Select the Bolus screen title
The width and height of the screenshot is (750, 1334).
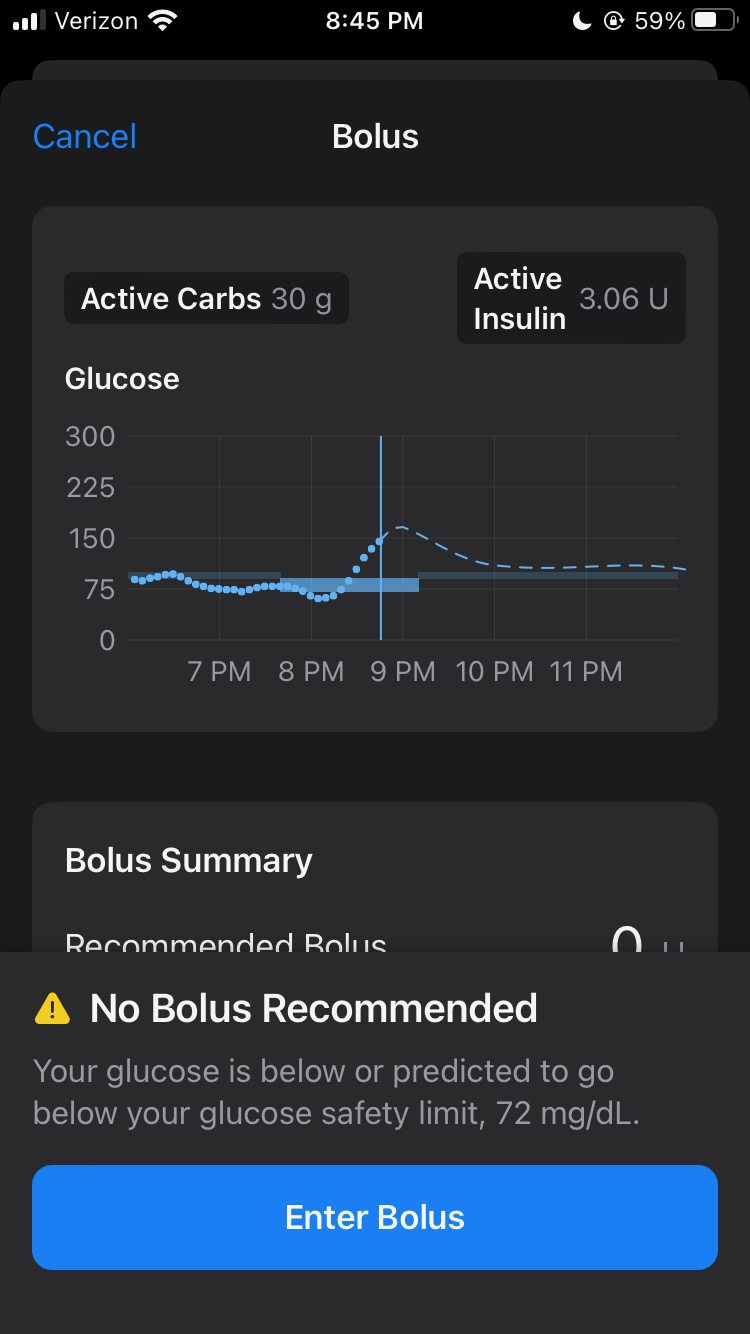[375, 136]
